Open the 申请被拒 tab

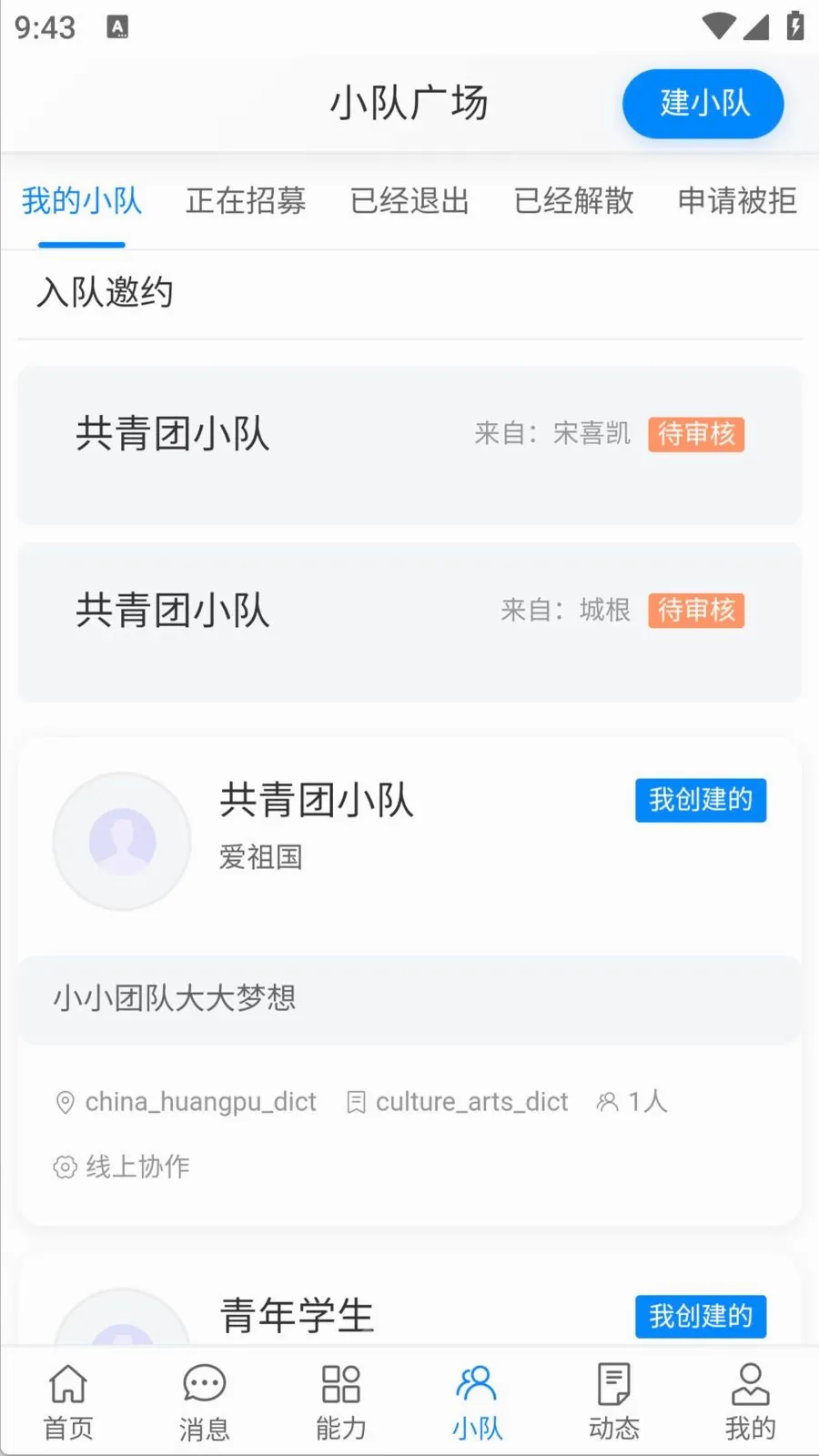737,201
